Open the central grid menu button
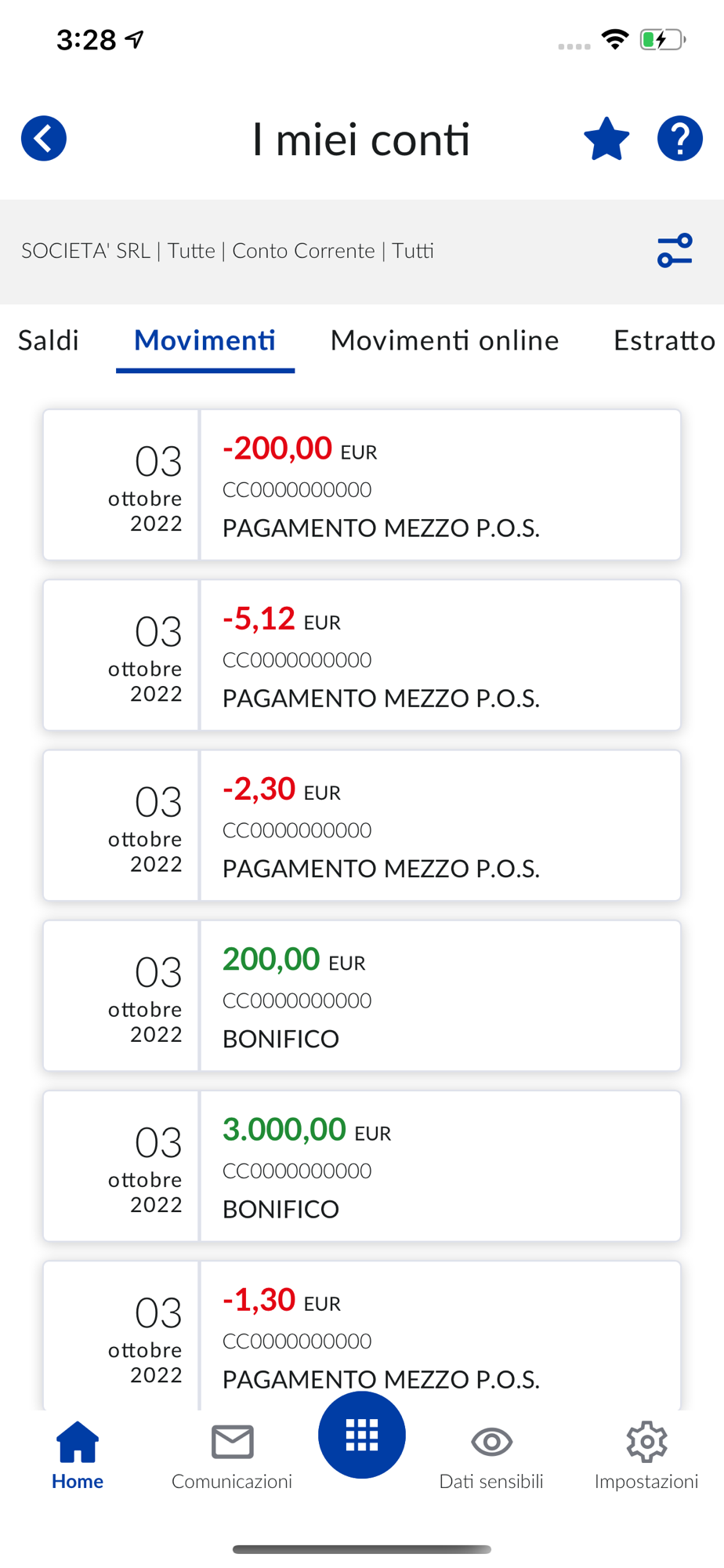Viewport: 724px width, 1568px height. point(362,1436)
